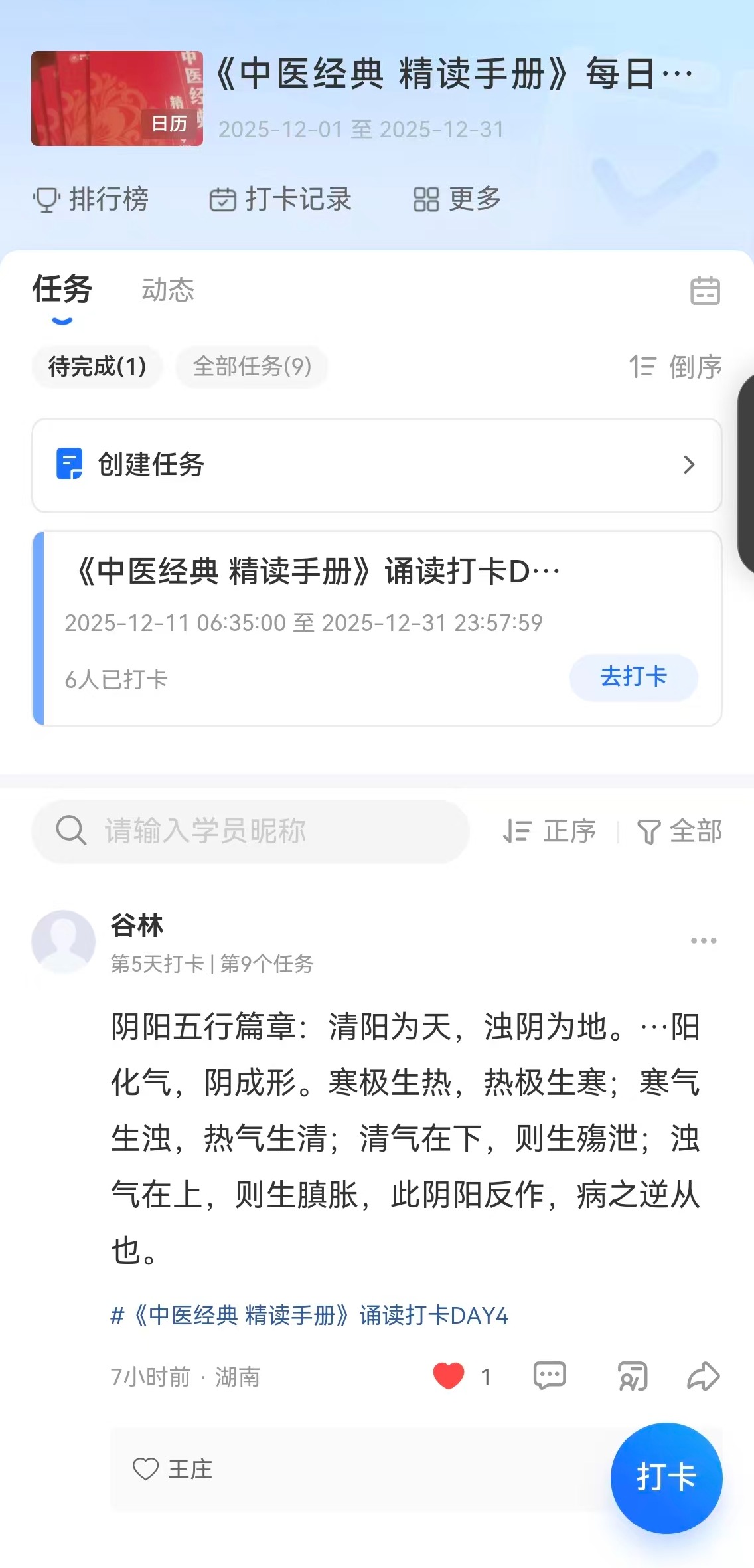Open the 全部 filter
The width and height of the screenshot is (754, 1568).
coord(680,831)
